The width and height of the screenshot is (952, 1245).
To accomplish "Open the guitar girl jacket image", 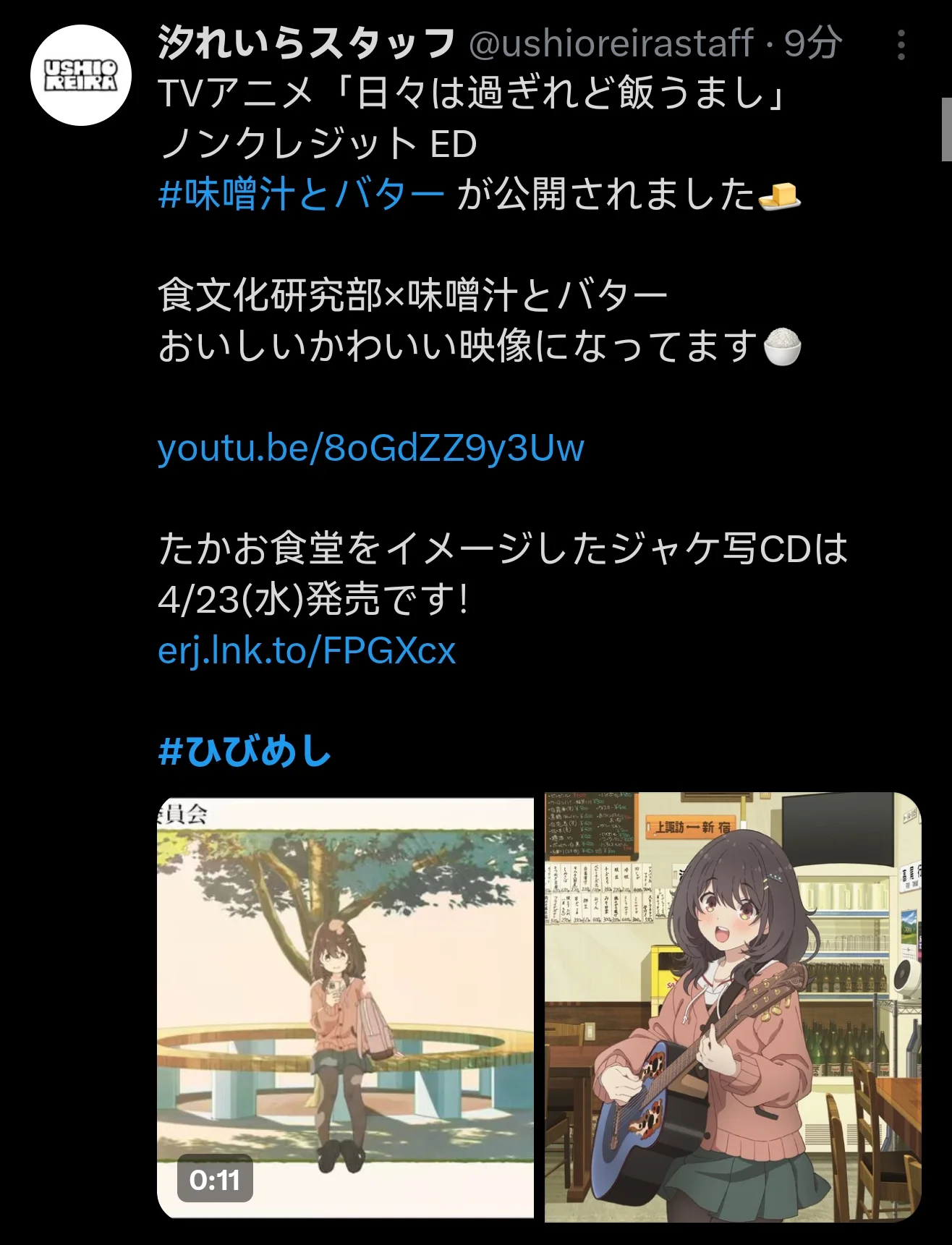I will [732, 1007].
